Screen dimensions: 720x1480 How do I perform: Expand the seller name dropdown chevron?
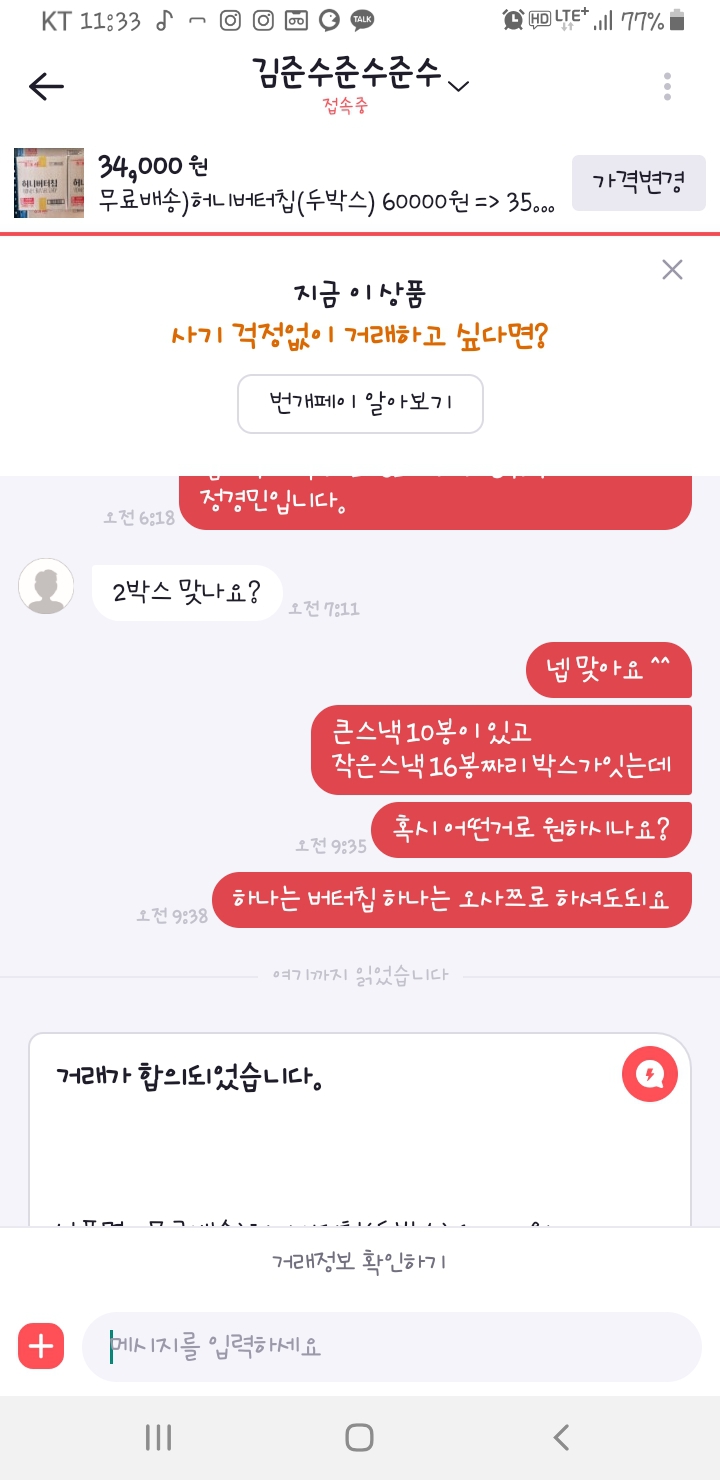tap(458, 88)
